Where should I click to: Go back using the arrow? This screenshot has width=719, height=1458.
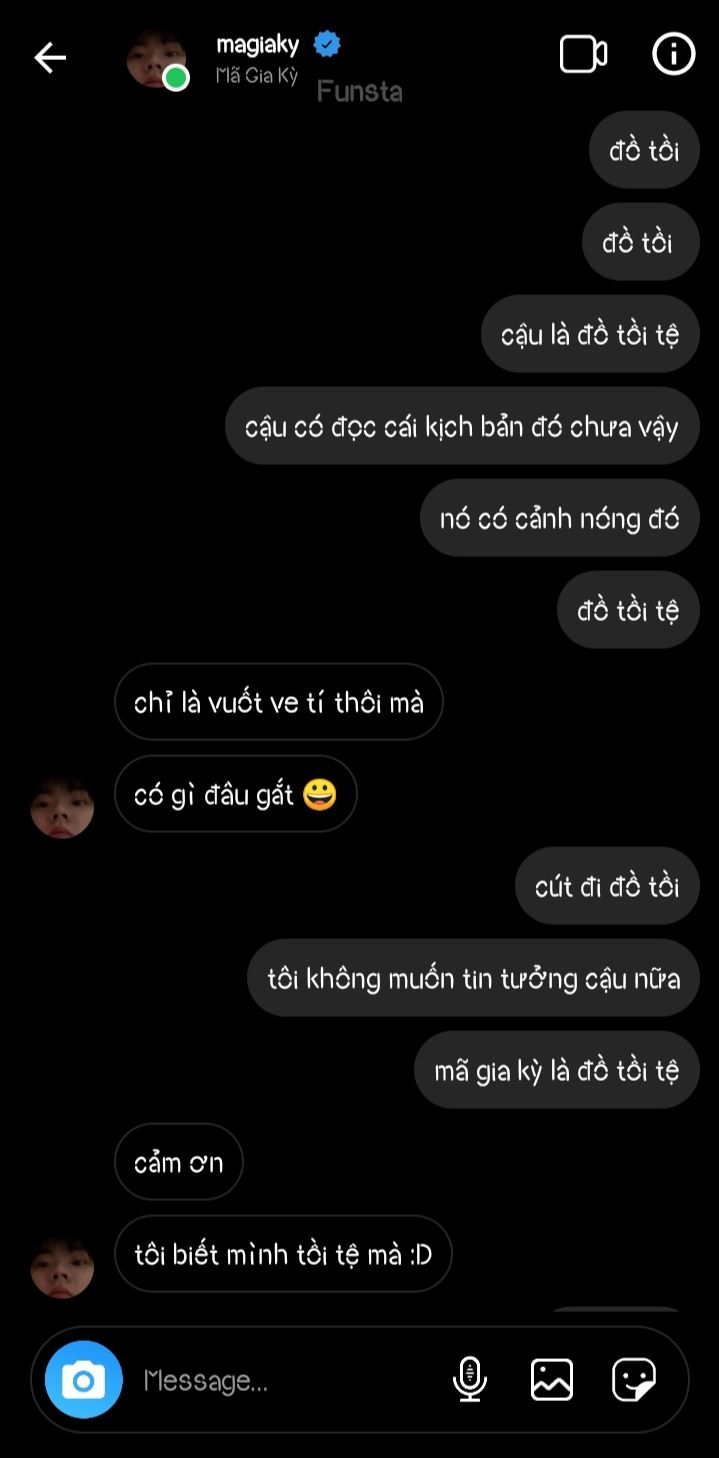click(x=50, y=58)
